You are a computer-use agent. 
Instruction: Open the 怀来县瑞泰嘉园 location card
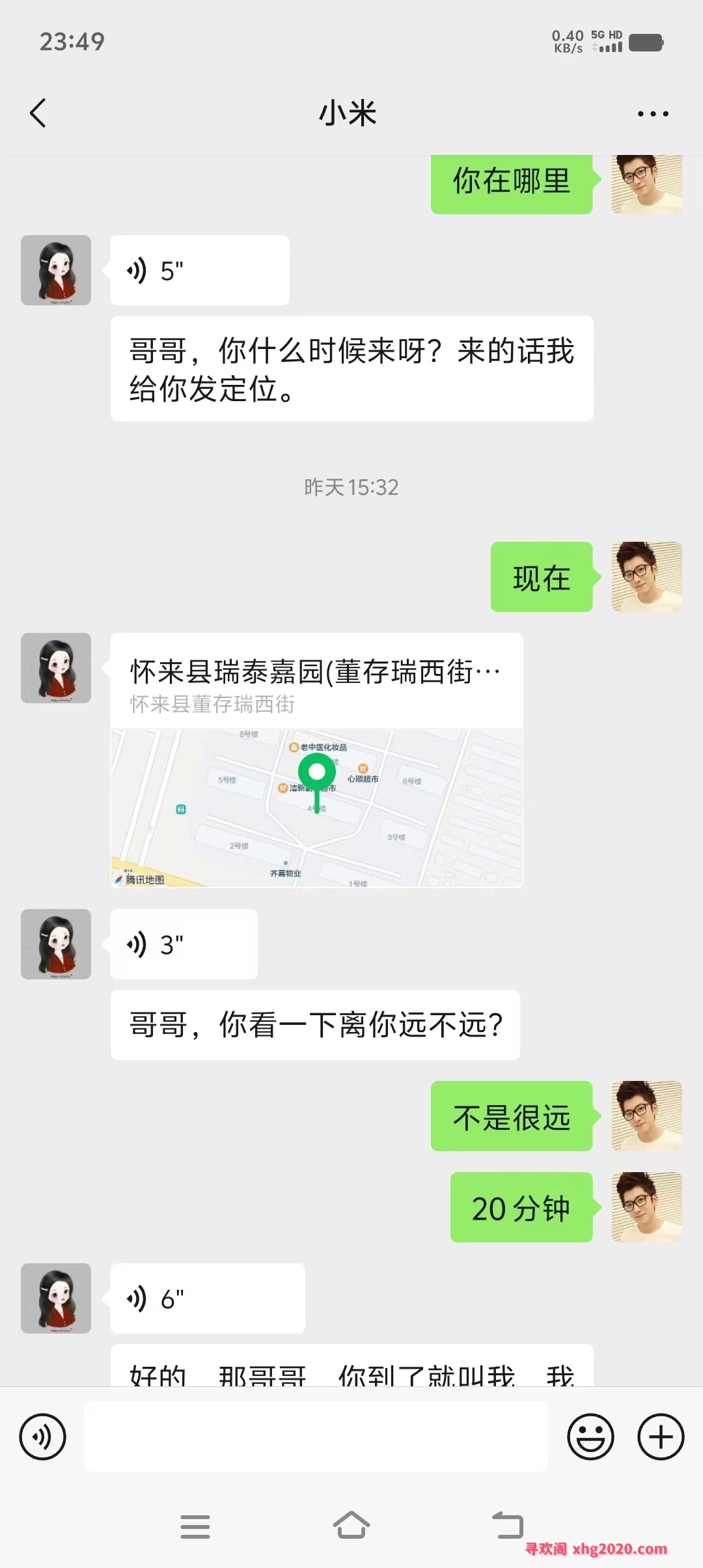pos(316,760)
